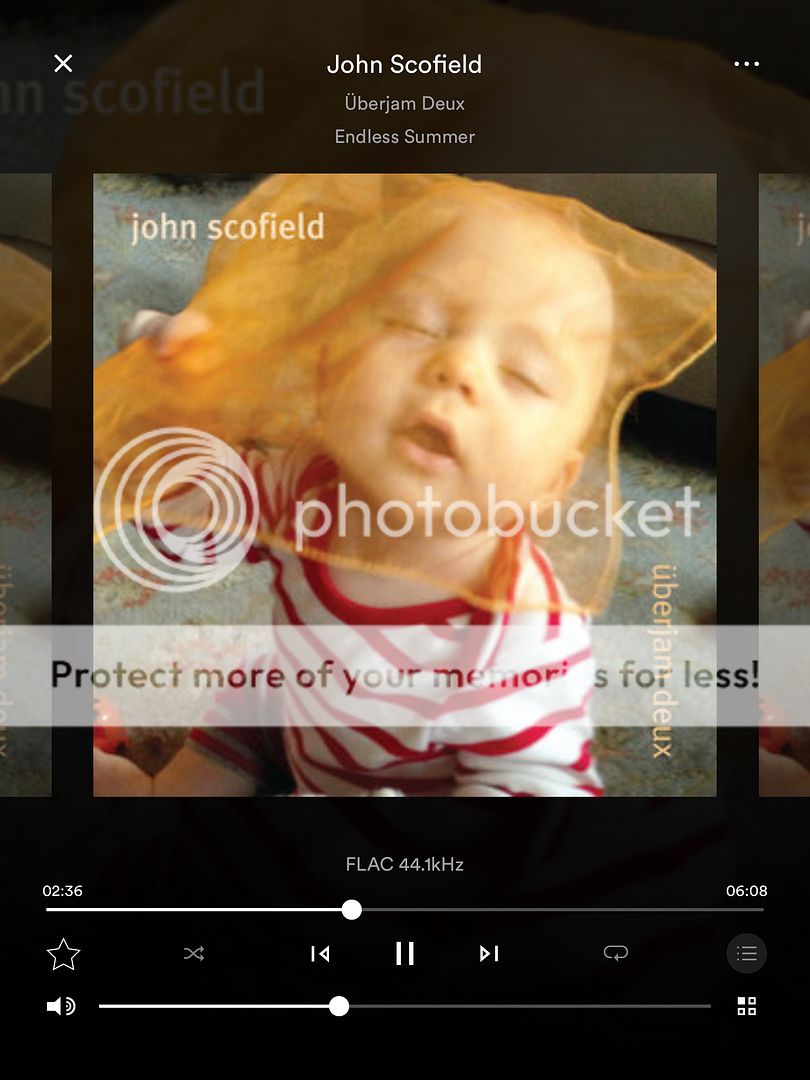Open the play queue list
The image size is (810, 1080).
pos(746,954)
